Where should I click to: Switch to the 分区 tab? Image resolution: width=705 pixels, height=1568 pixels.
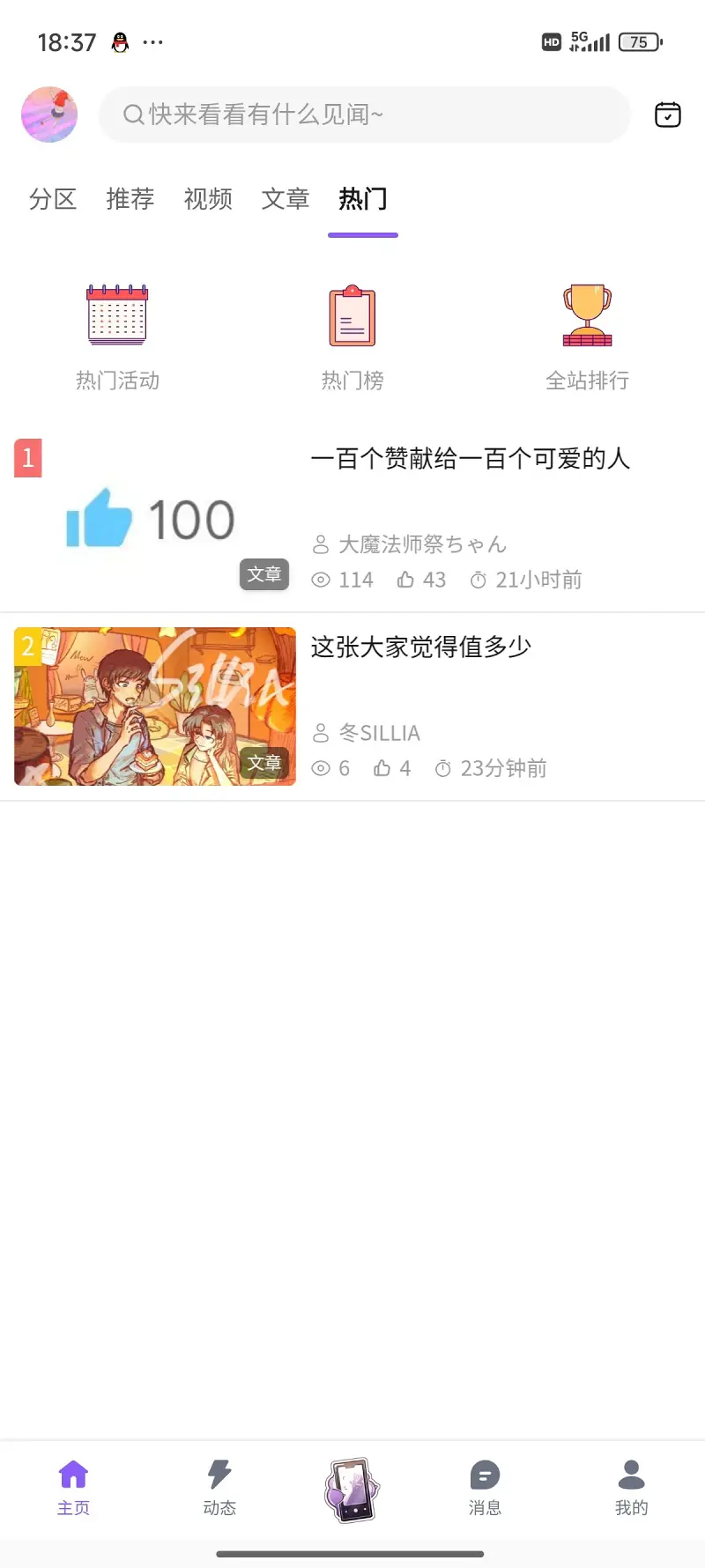(53, 199)
